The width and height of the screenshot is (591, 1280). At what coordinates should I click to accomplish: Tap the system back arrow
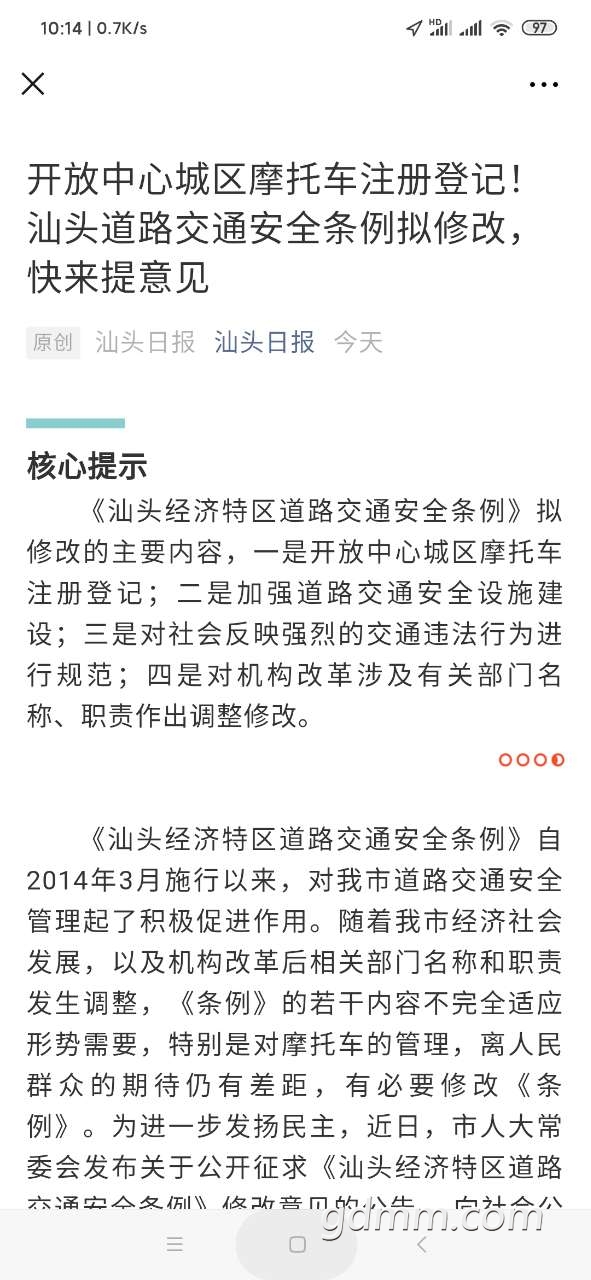point(421,1244)
